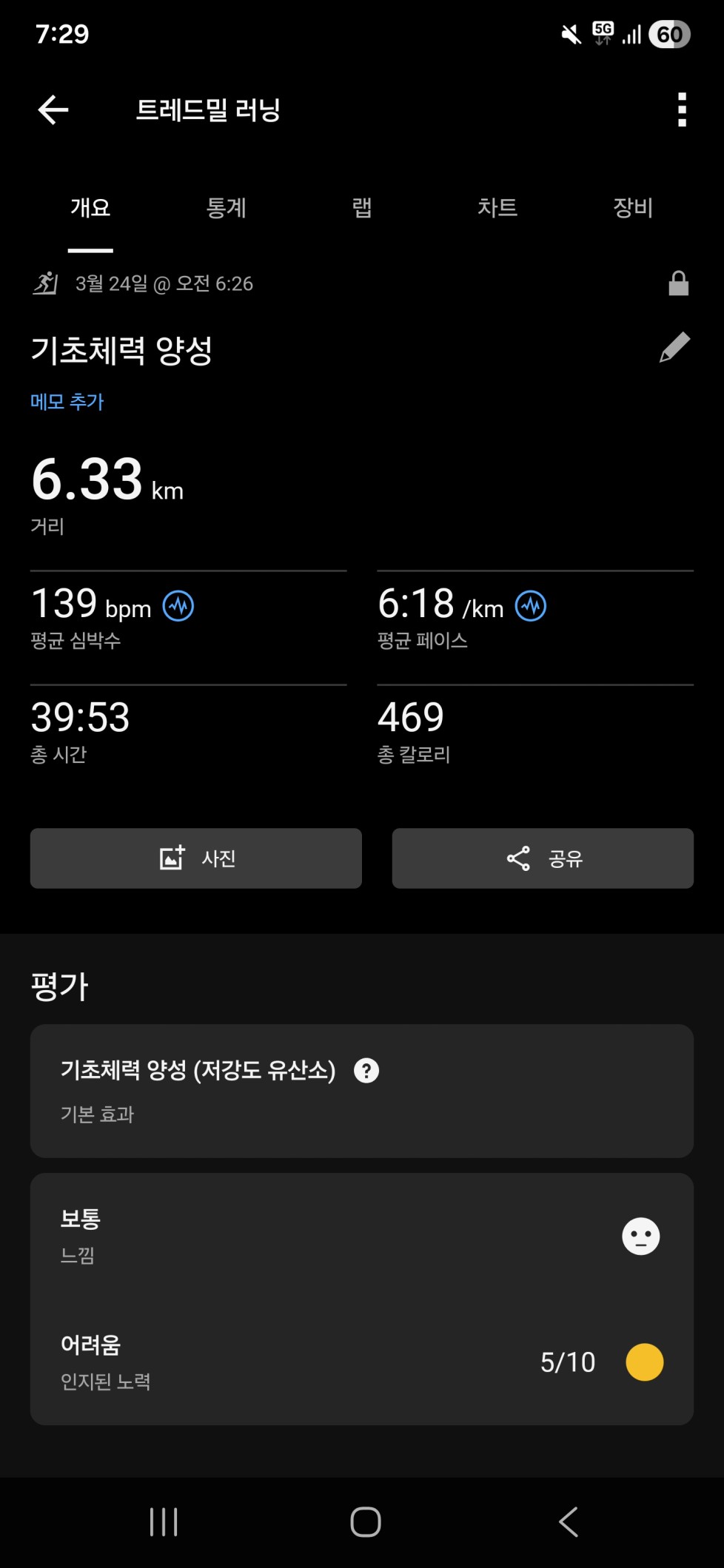
Task: Tap the lock privacy icon
Action: 678,283
